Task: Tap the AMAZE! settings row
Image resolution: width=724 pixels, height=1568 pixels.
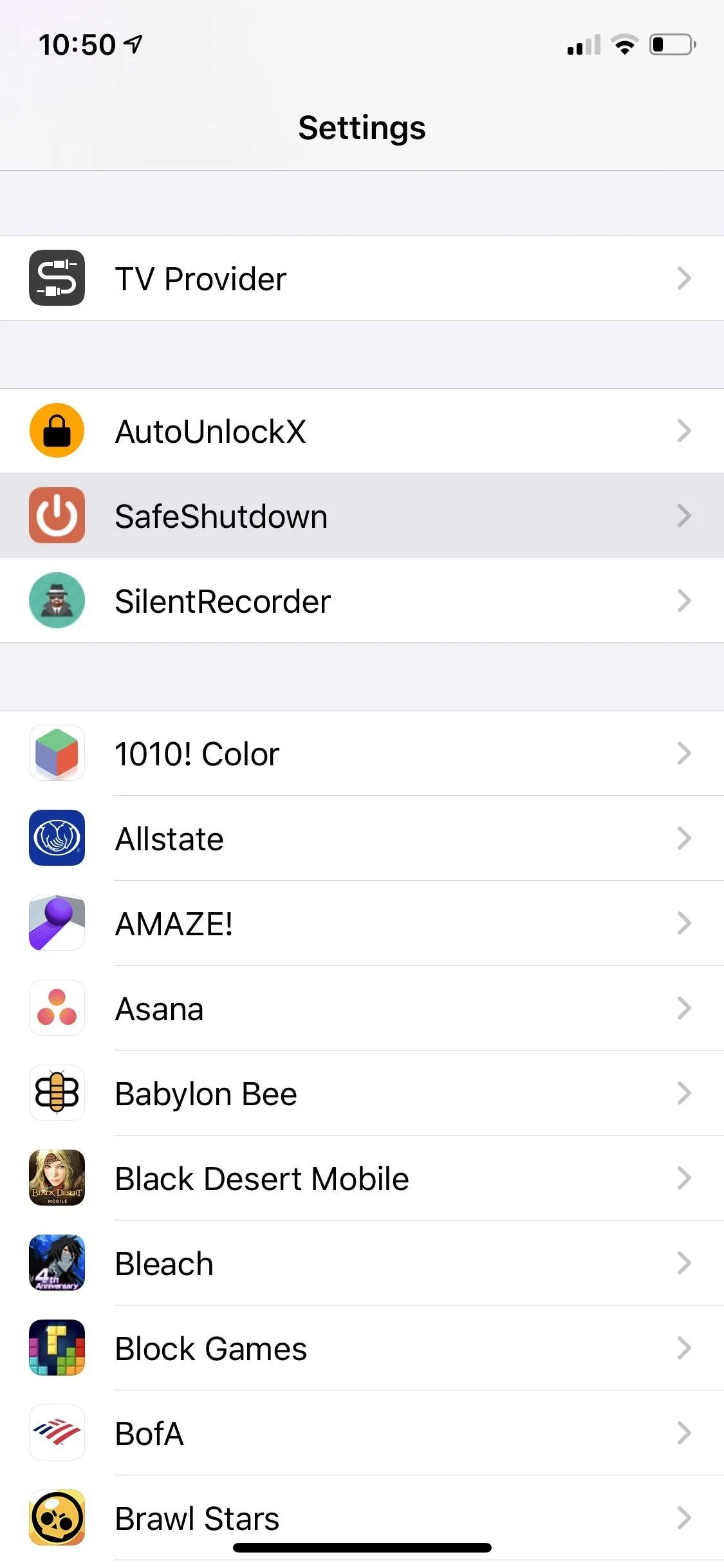Action: click(362, 923)
